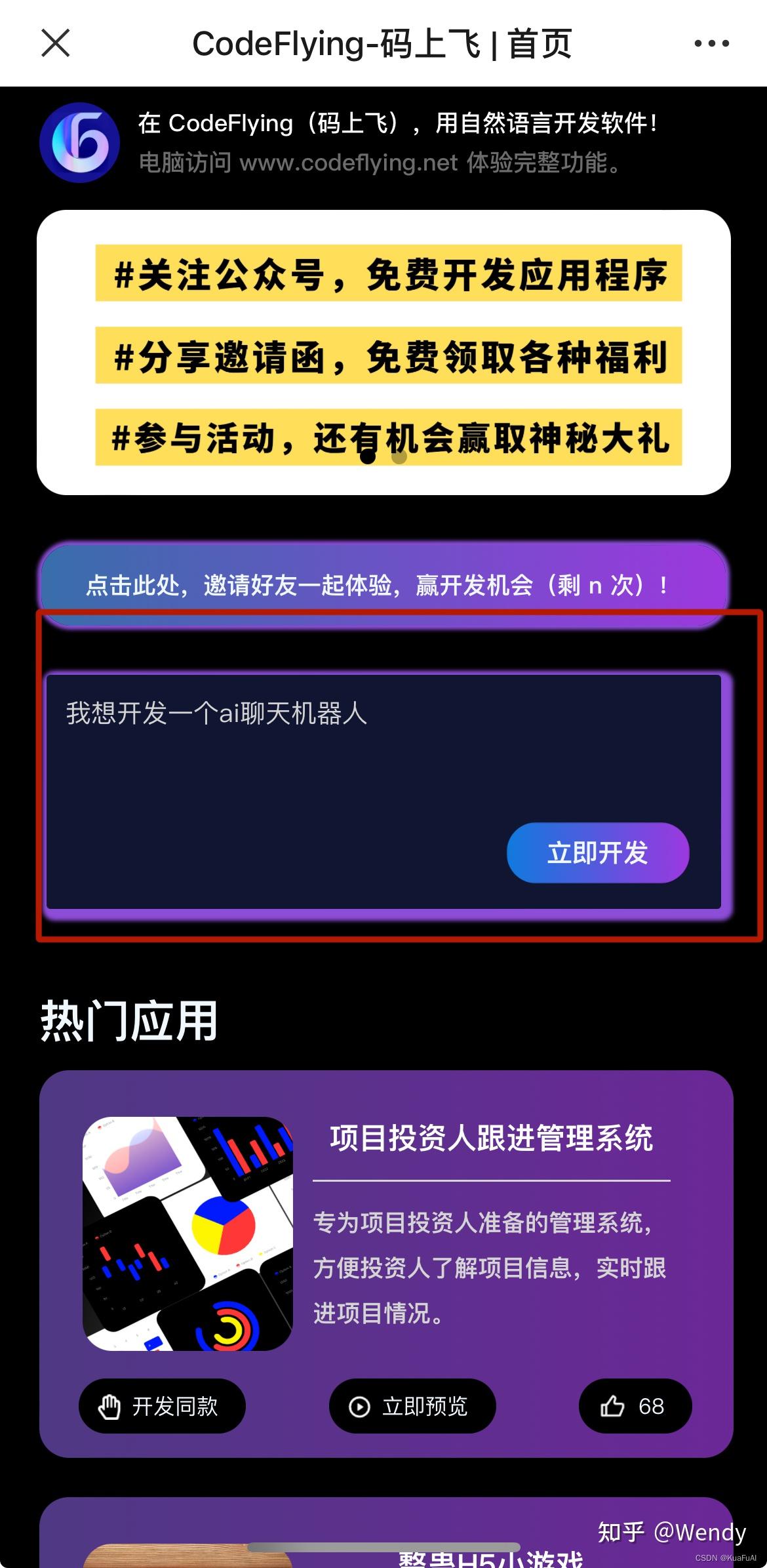Click the X to exit the page
The width and height of the screenshot is (767, 1568).
pyautogui.click(x=55, y=43)
